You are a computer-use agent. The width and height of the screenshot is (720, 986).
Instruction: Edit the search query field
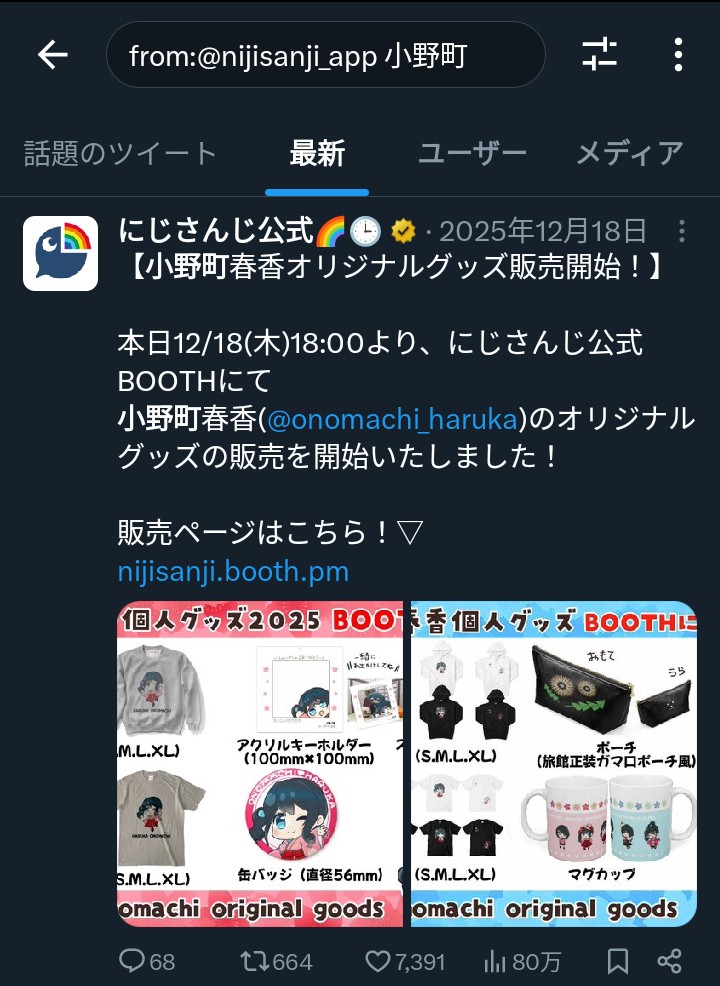(x=325, y=56)
